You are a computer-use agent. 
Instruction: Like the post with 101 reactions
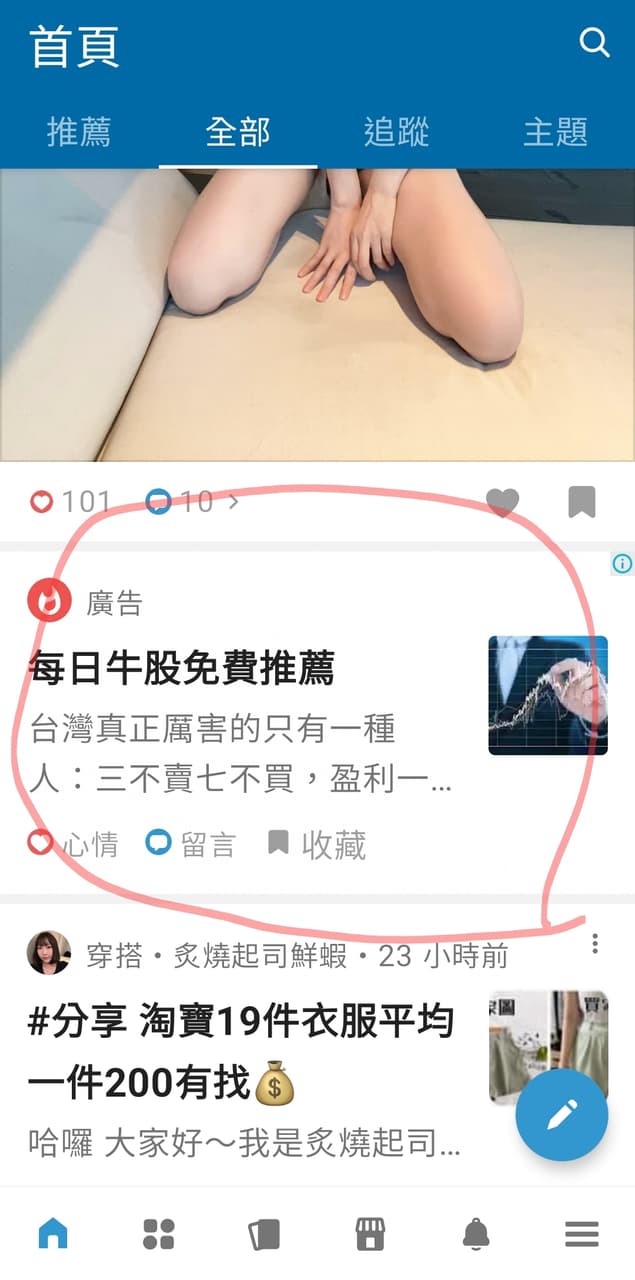(502, 502)
